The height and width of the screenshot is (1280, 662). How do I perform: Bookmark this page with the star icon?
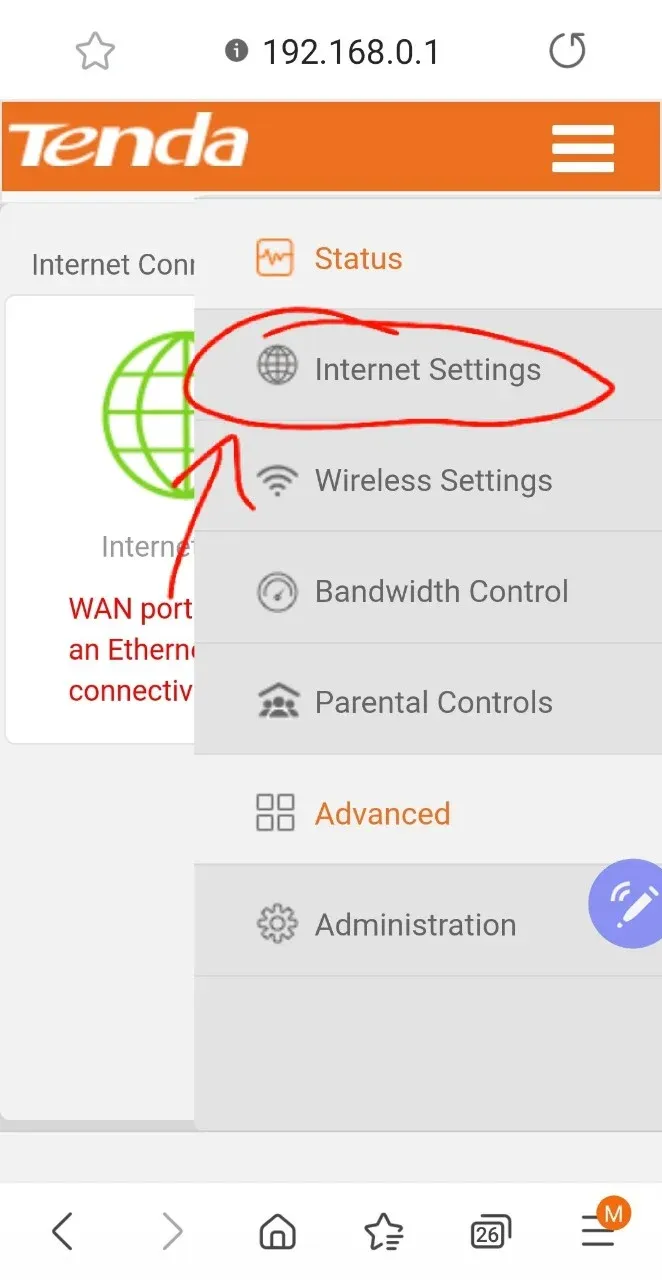pyautogui.click(x=96, y=52)
